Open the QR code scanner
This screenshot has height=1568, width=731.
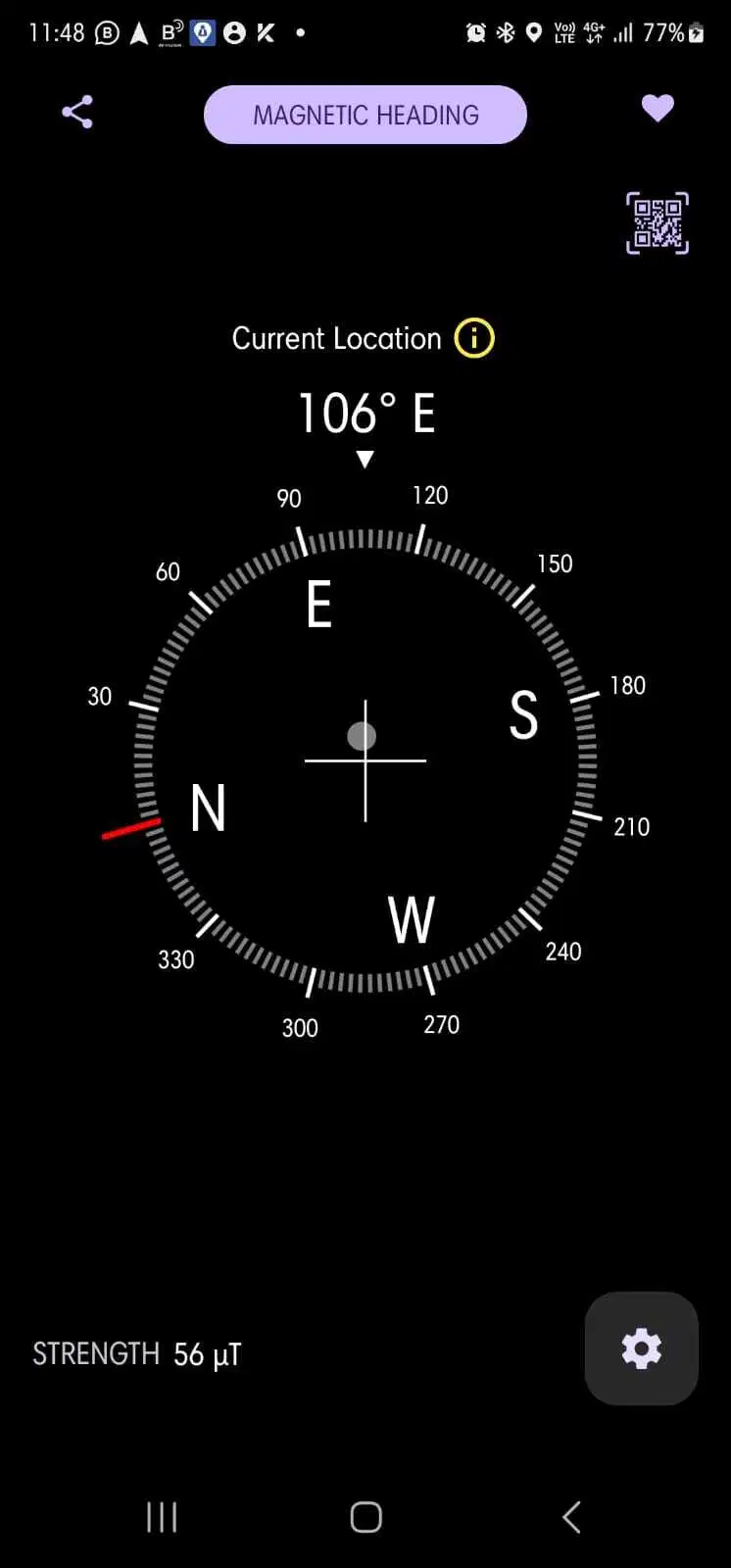[x=658, y=223]
